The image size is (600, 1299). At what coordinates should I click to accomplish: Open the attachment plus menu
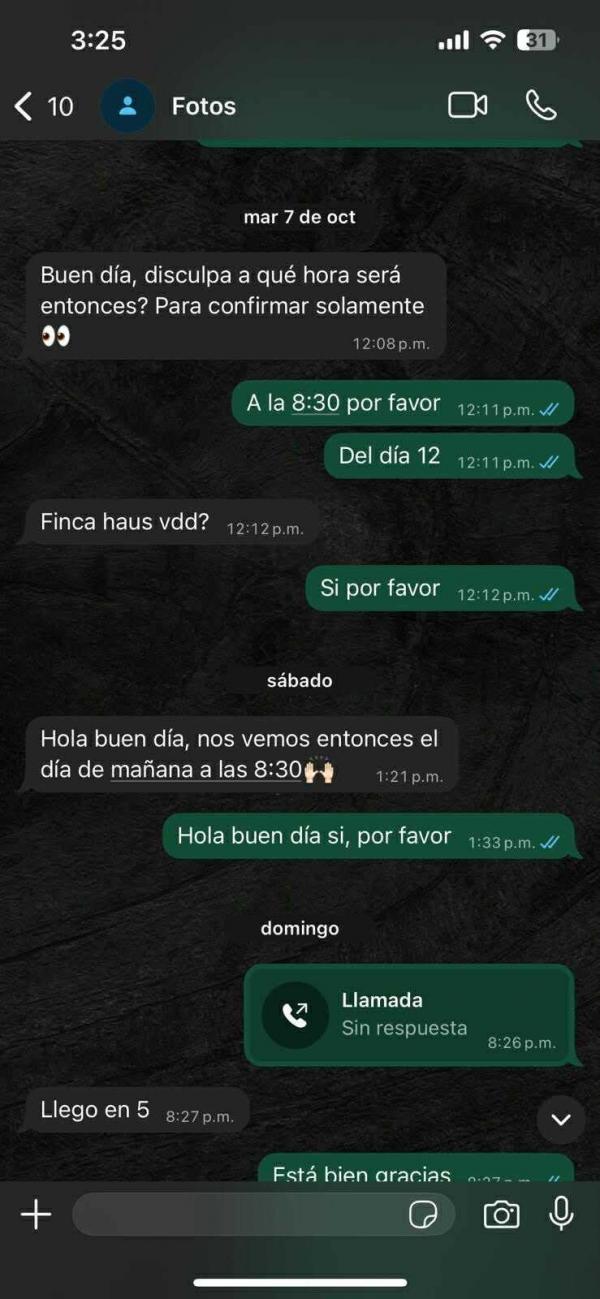[36, 1215]
